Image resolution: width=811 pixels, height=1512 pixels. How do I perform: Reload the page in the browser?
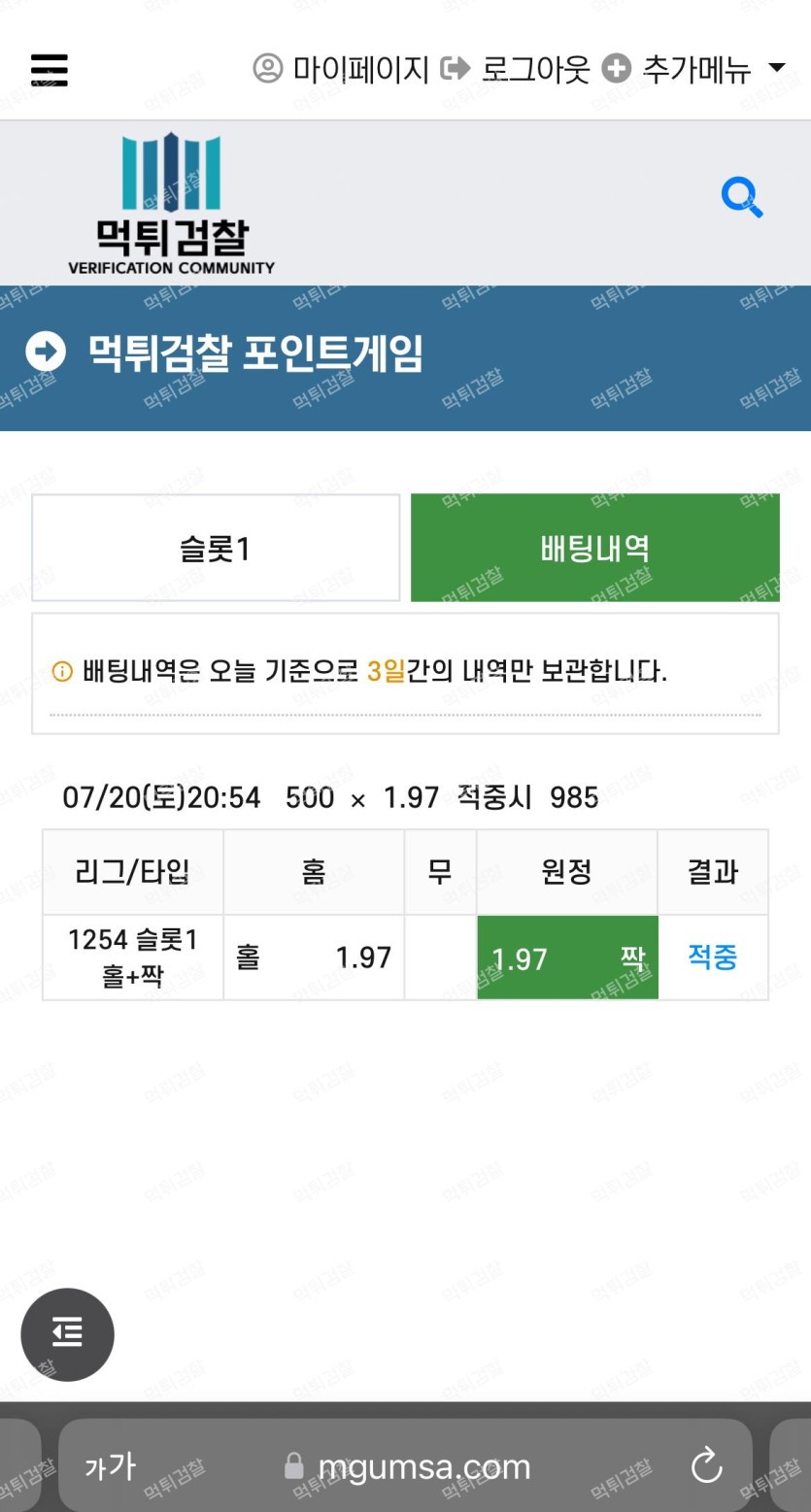[x=706, y=1465]
